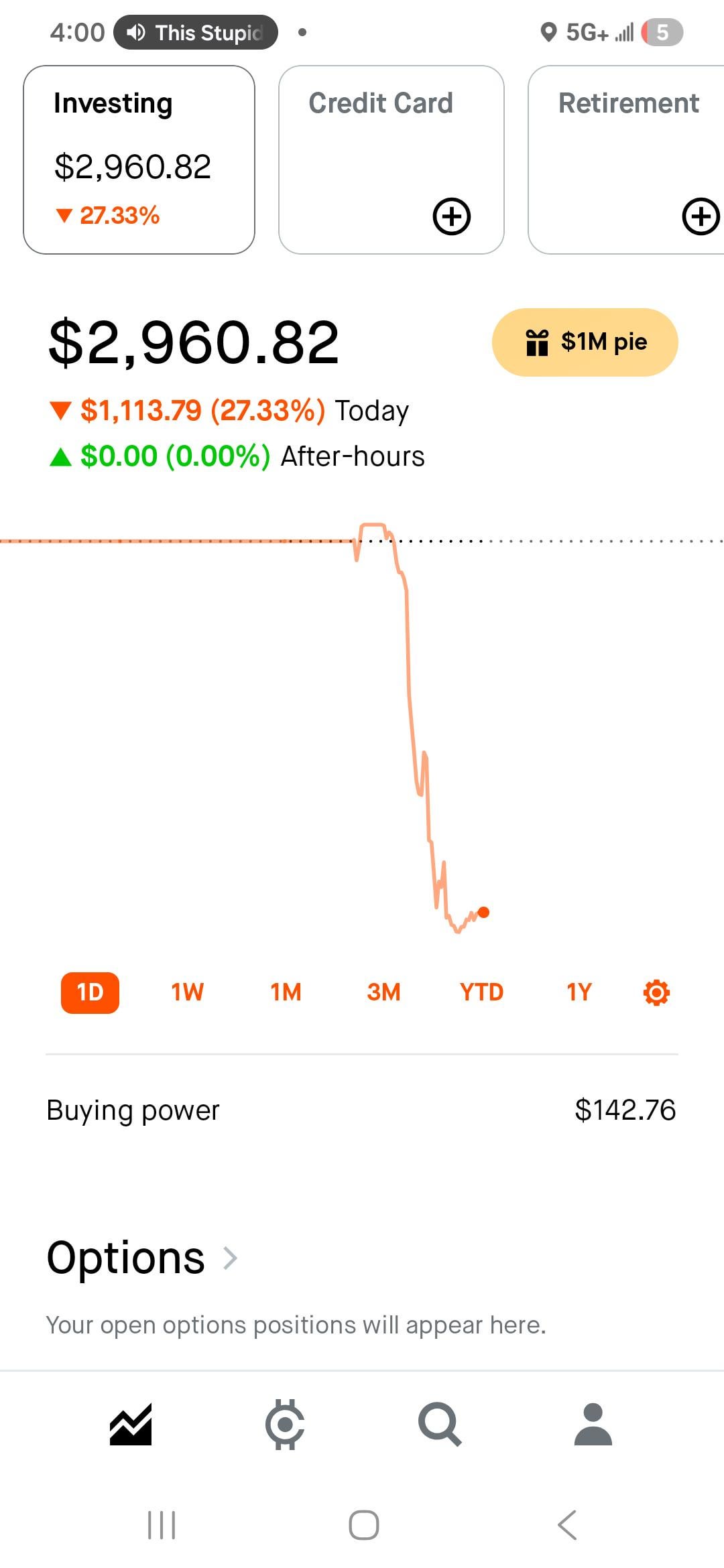724x1568 pixels.
Task: Open the Buying power details
Action: pos(361,1110)
